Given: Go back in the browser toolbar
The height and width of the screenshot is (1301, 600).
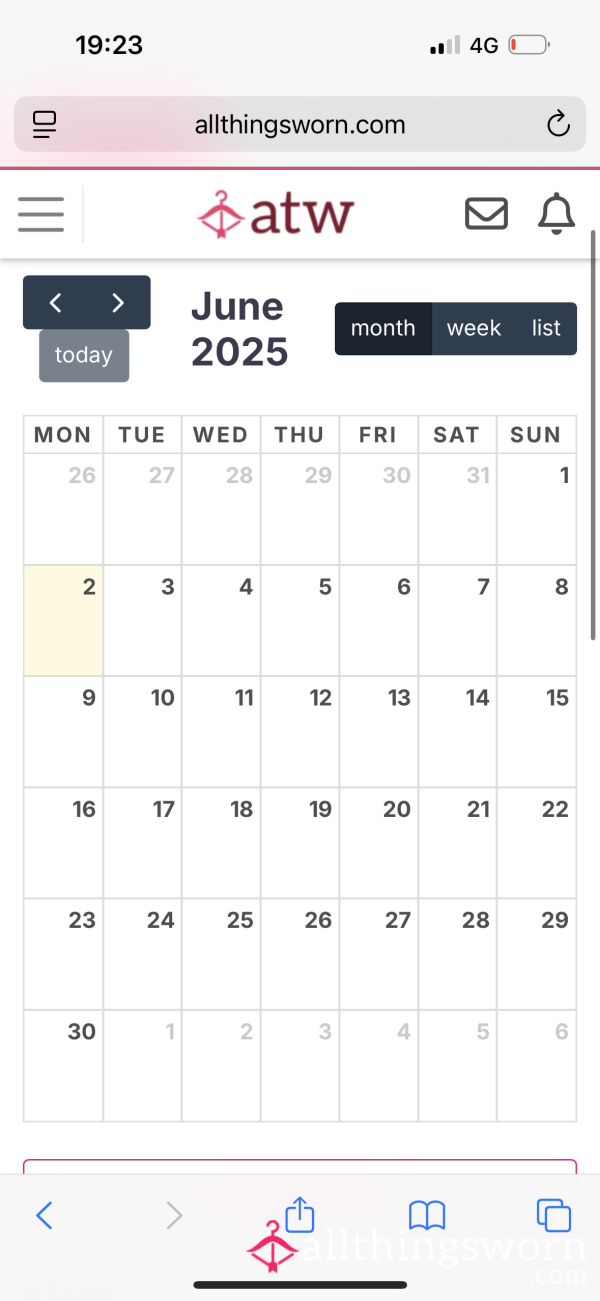Looking at the screenshot, I should (x=44, y=1215).
